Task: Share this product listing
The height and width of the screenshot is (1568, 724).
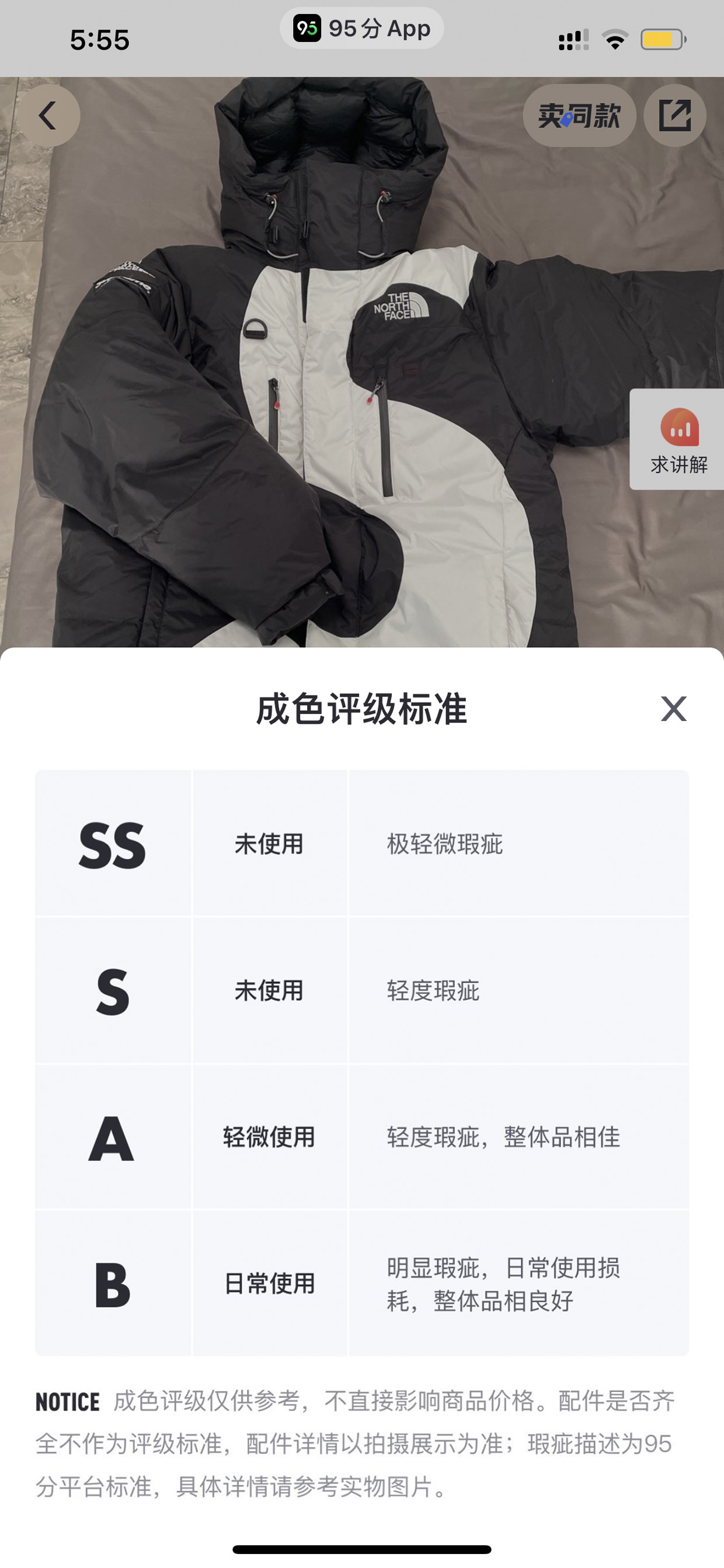Action: (x=676, y=116)
